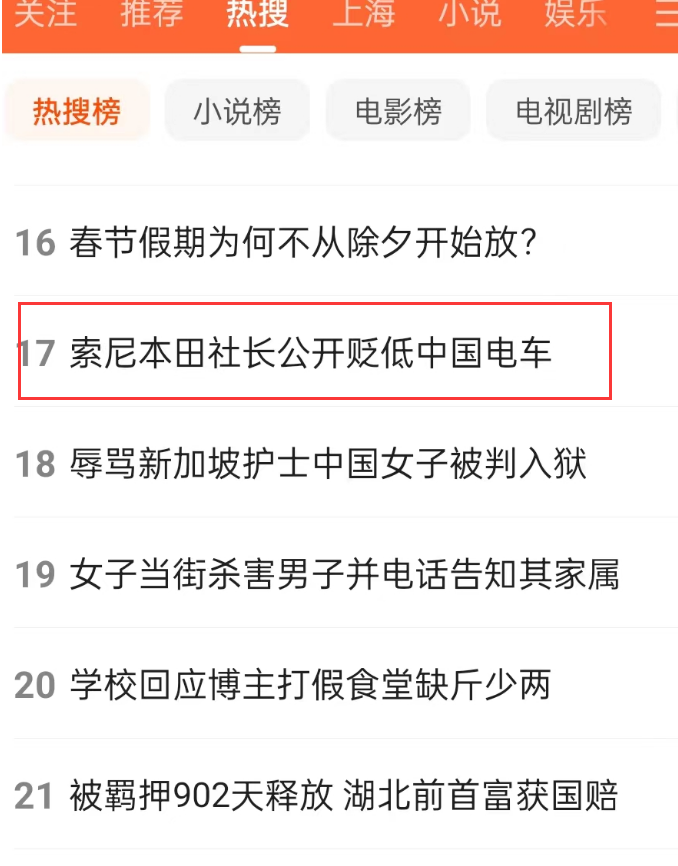Switch to the 小说榜 list
Screen dimensions: 678x866
coord(237,111)
